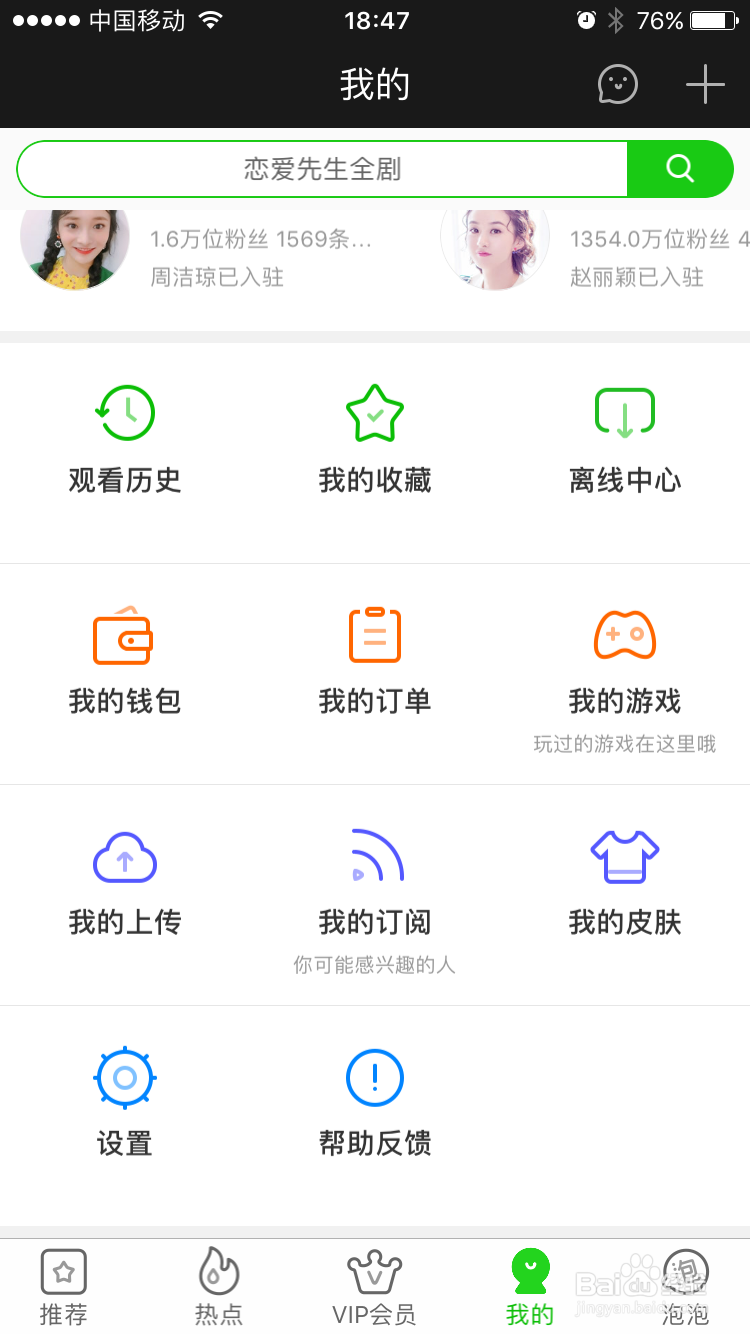Open 我的收藏 (my favorites)
The width and height of the screenshot is (750, 1334).
375,440
